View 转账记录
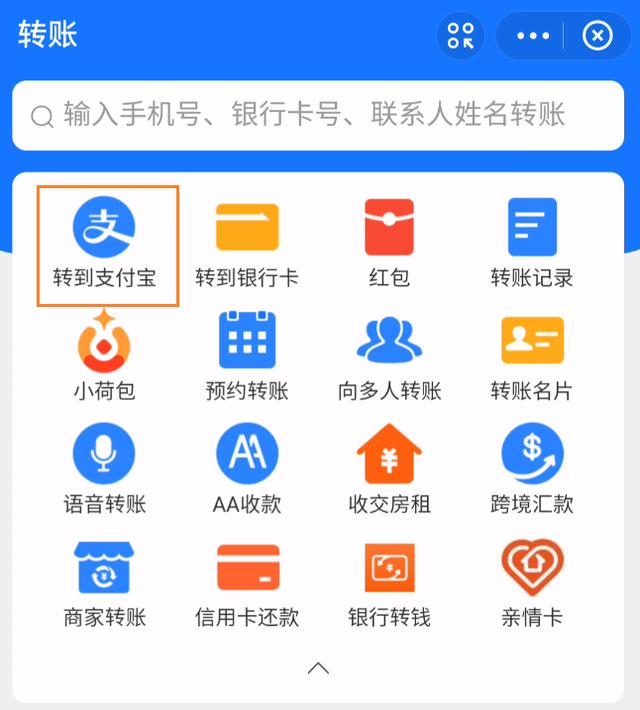Image resolution: width=640 pixels, height=710 pixels. tap(531, 244)
